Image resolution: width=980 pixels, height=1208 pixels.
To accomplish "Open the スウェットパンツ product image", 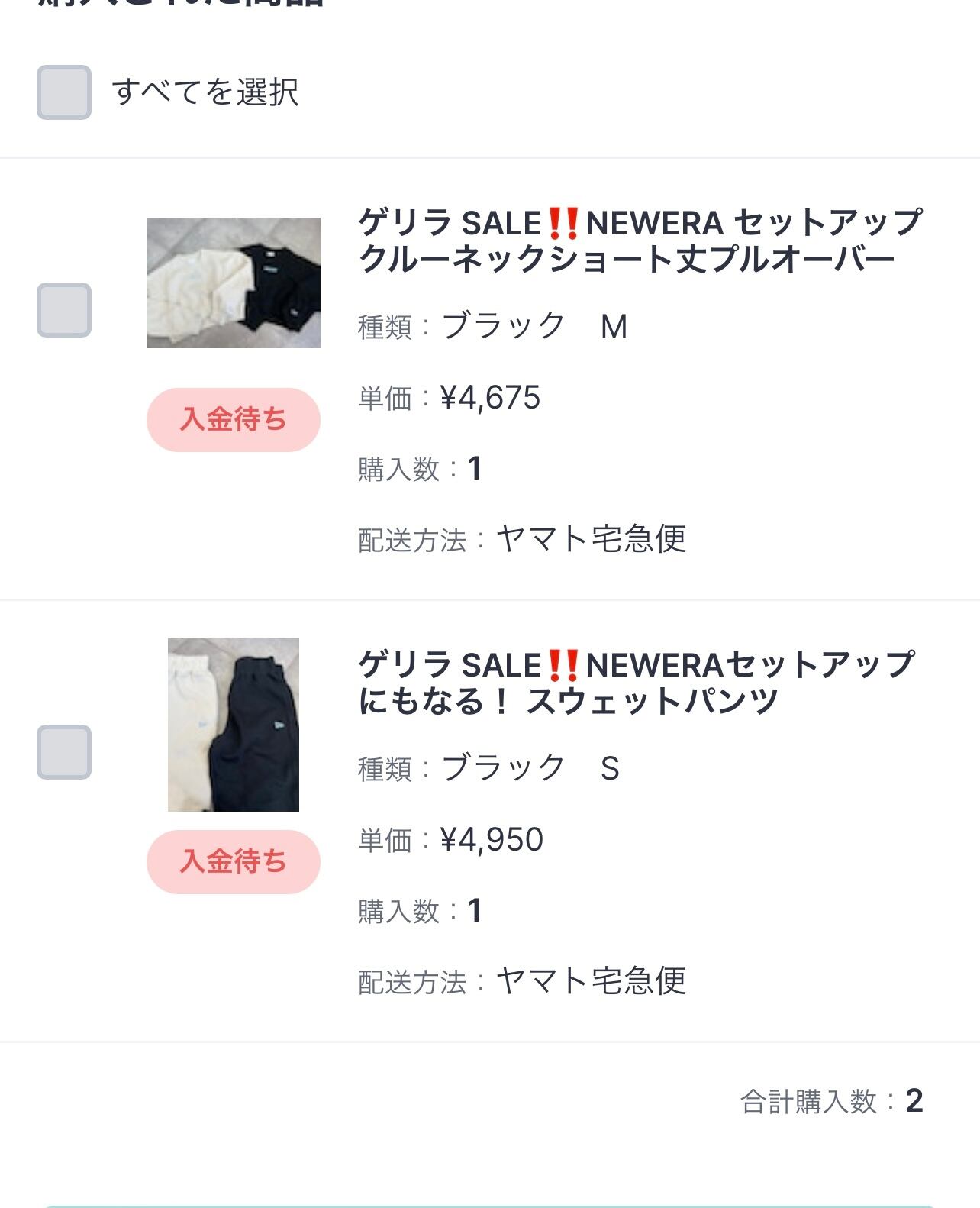I will [233, 724].
